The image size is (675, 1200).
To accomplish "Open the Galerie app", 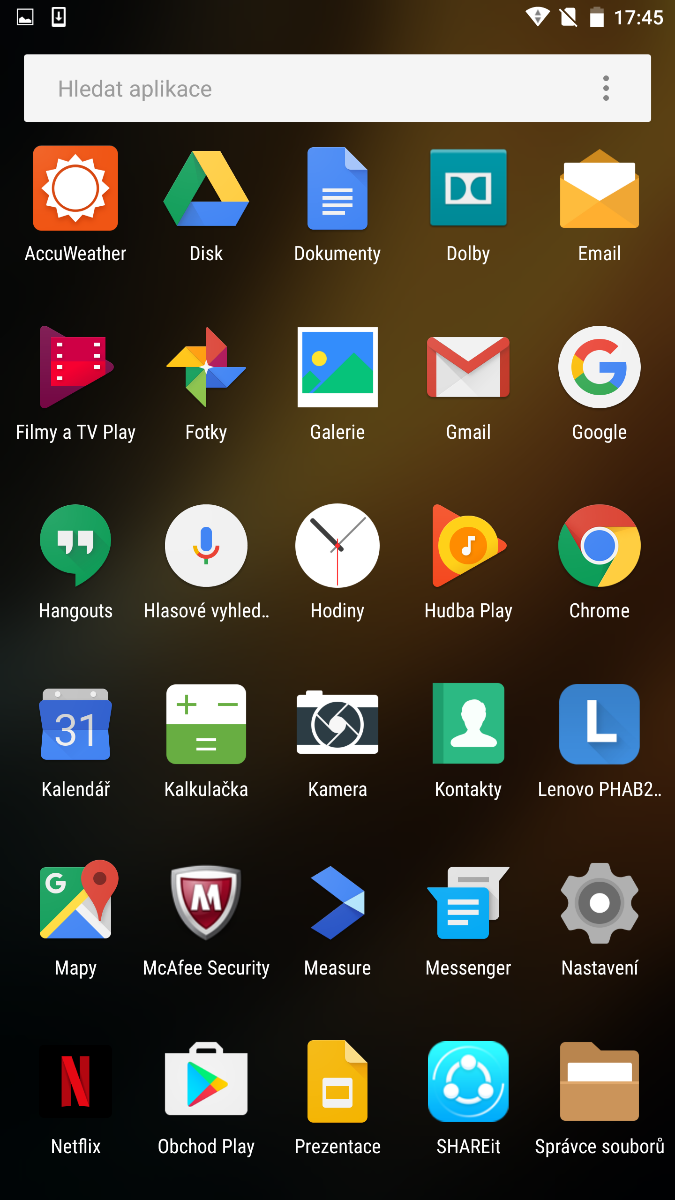I will [x=337, y=367].
